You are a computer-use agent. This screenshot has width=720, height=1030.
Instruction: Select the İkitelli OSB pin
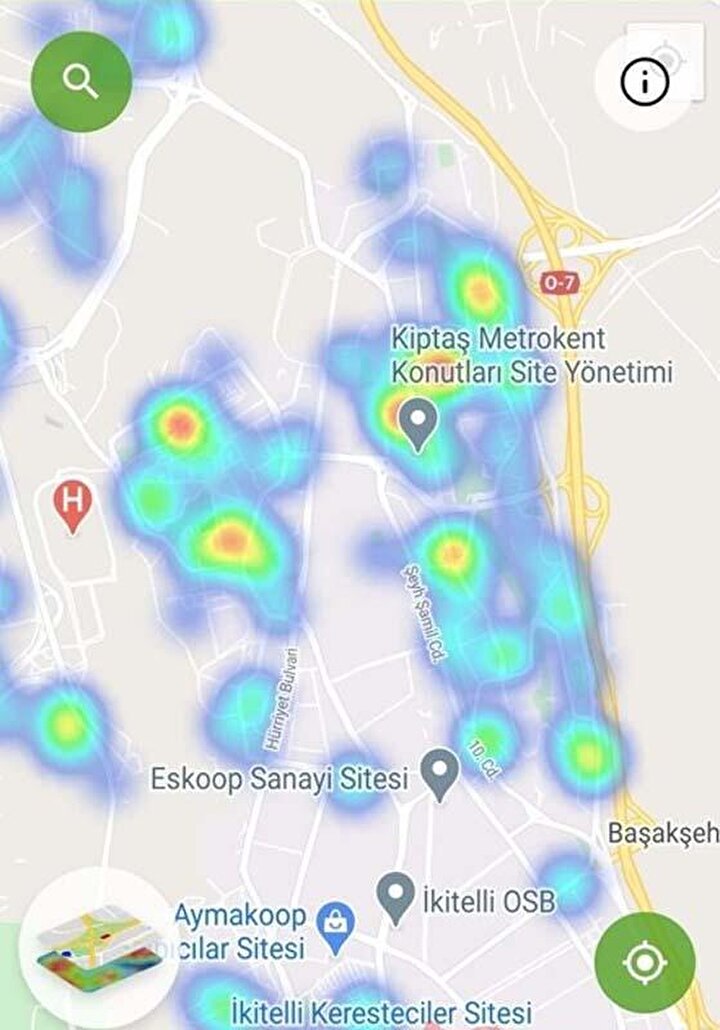pos(397,896)
